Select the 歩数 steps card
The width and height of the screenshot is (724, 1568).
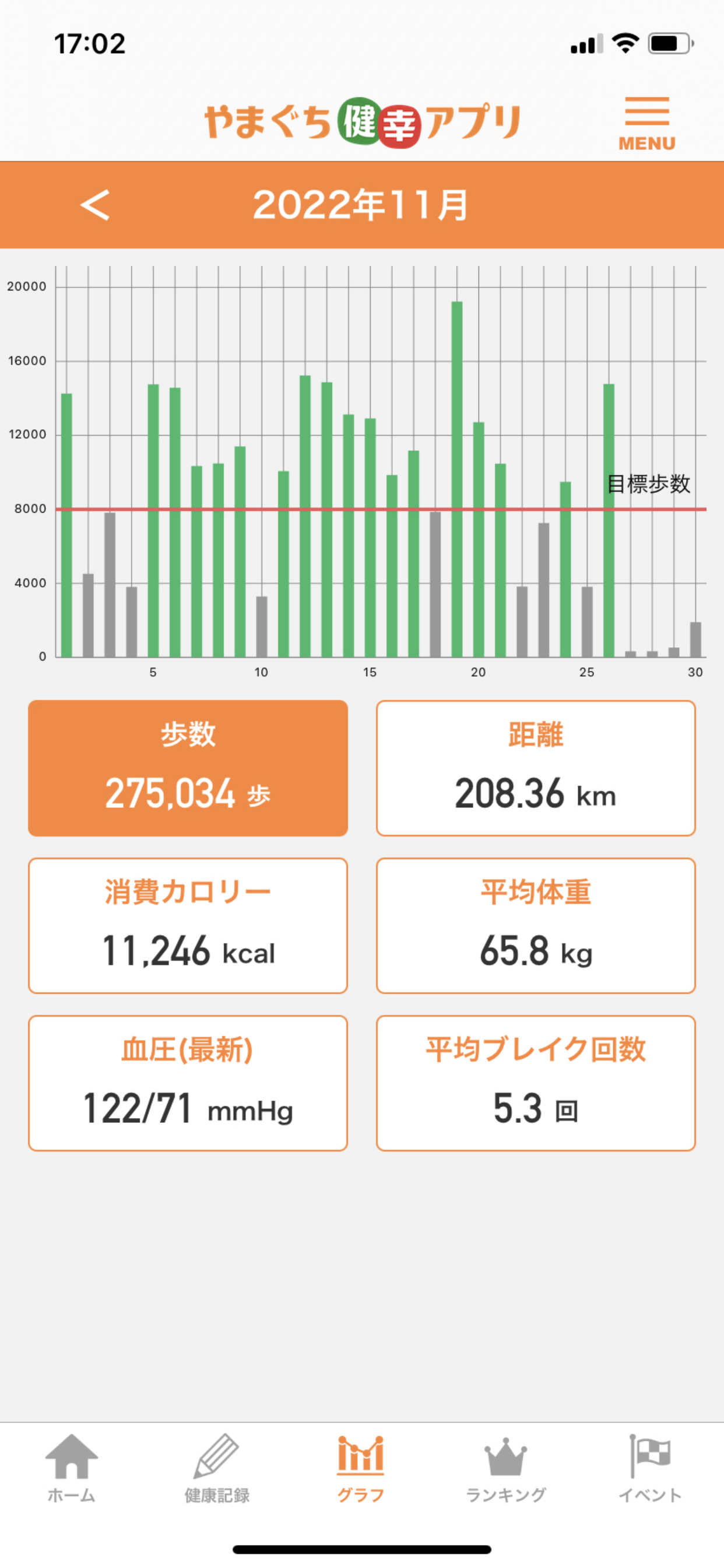click(188, 768)
